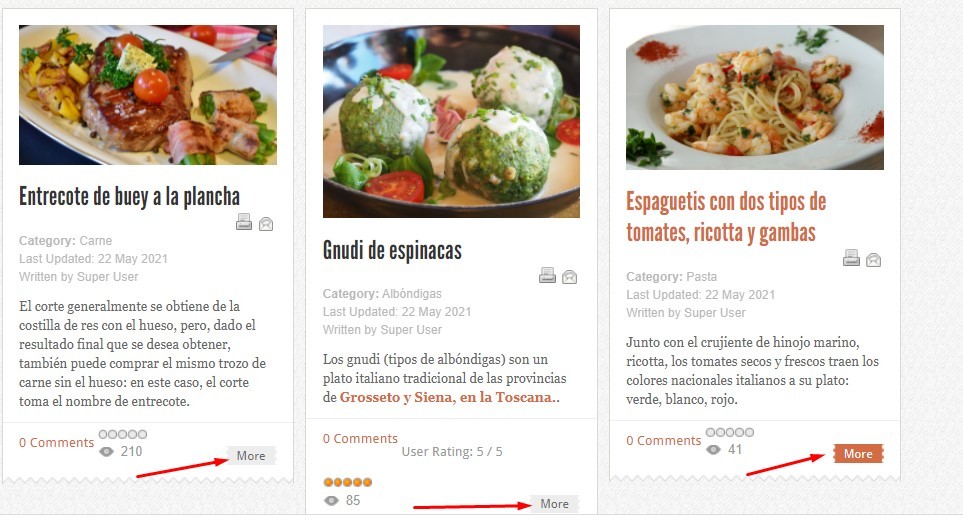Open the Espaguetis con gambas photo
Screen dimensions: 963x521
tap(755, 97)
